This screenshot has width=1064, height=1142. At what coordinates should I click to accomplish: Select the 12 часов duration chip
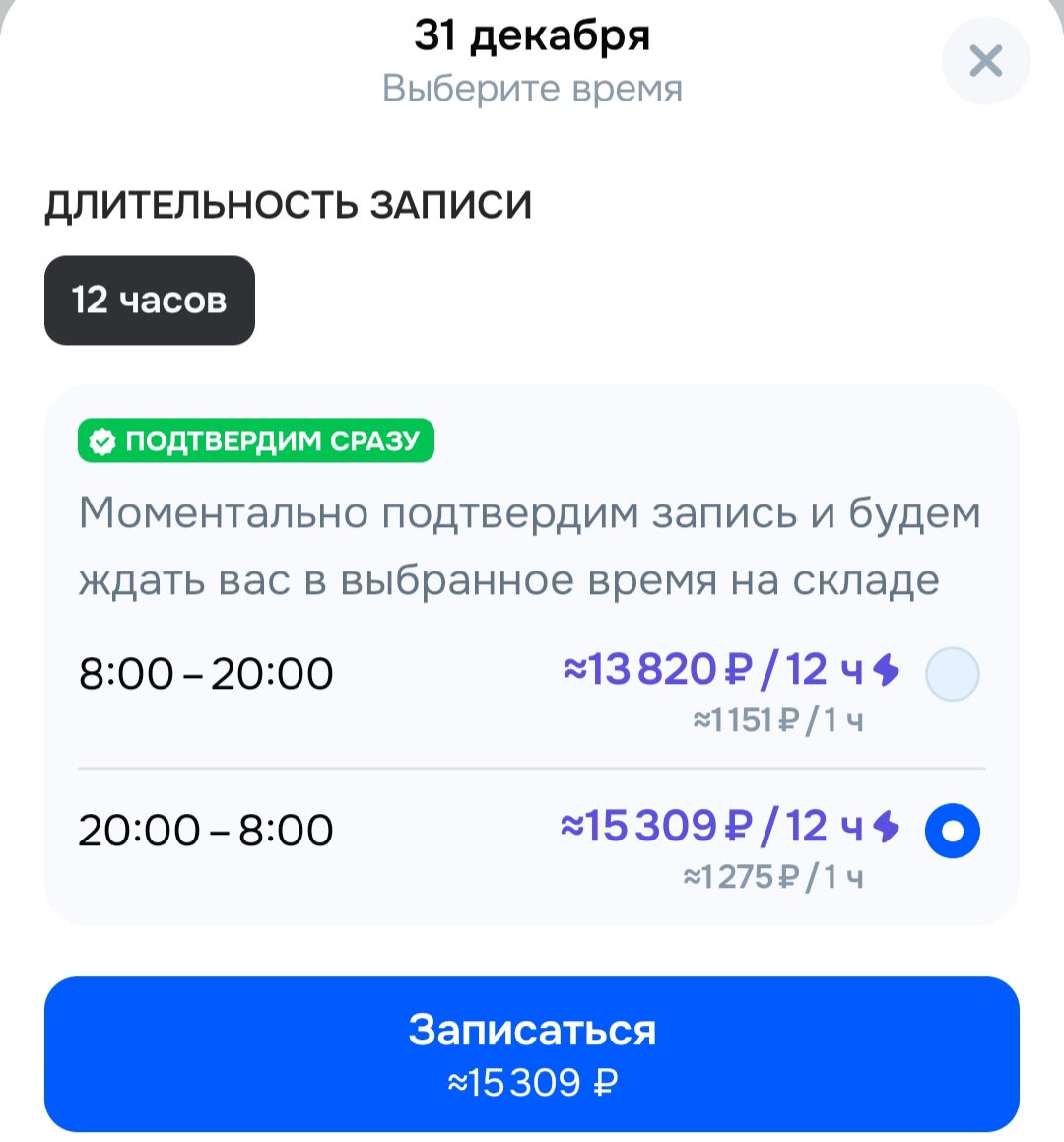(150, 301)
